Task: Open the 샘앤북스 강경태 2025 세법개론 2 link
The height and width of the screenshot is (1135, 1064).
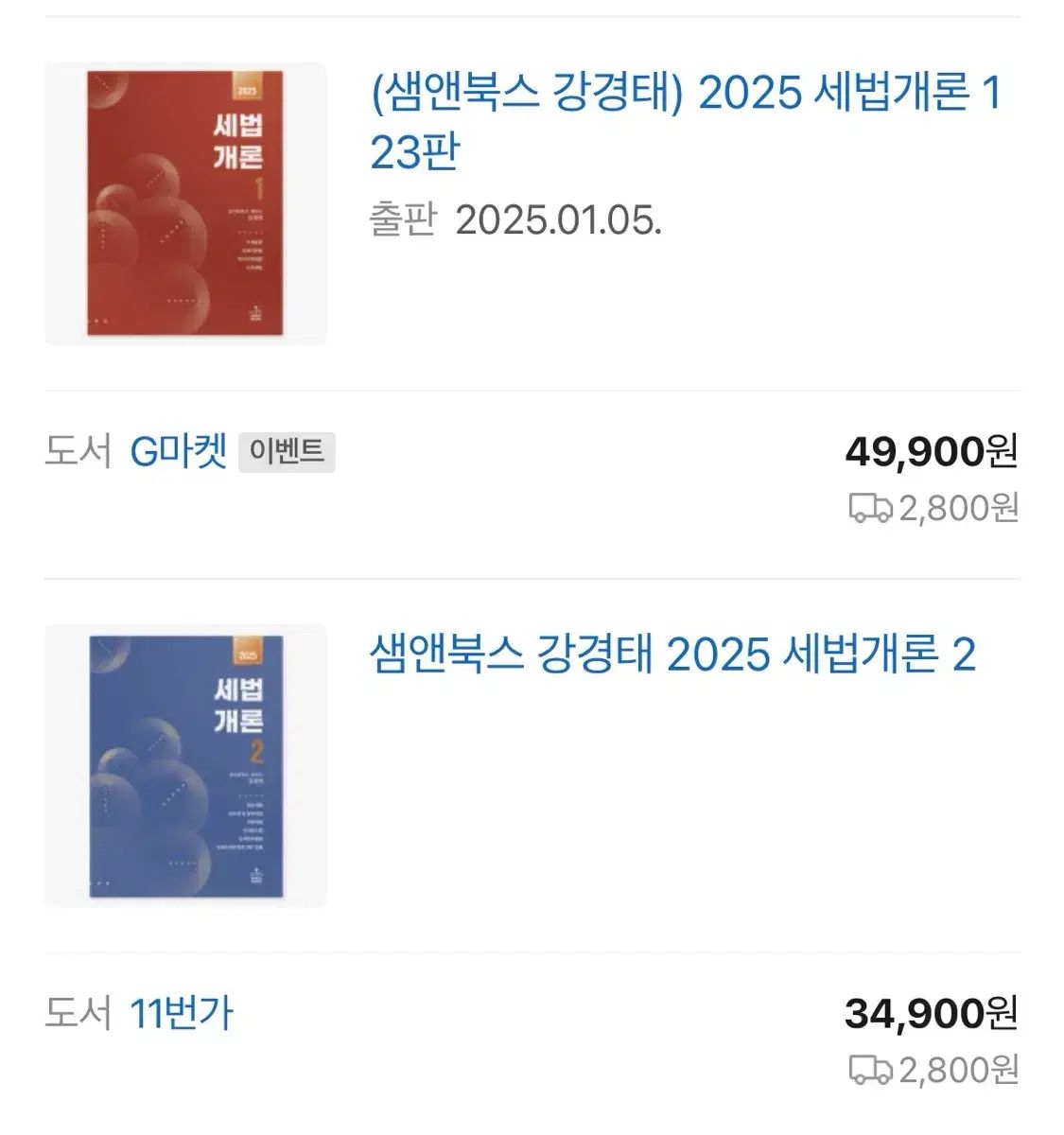Action: coord(672,655)
